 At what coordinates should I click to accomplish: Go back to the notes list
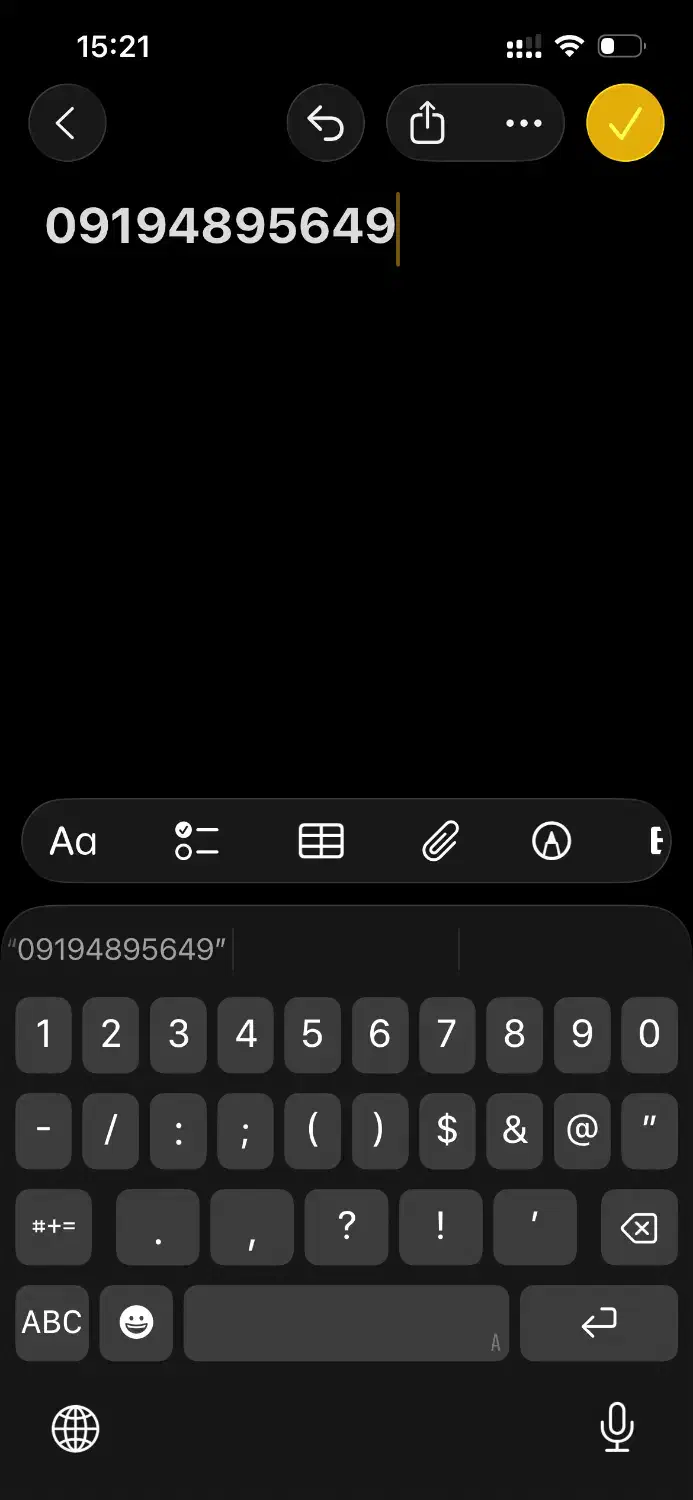(x=66, y=123)
